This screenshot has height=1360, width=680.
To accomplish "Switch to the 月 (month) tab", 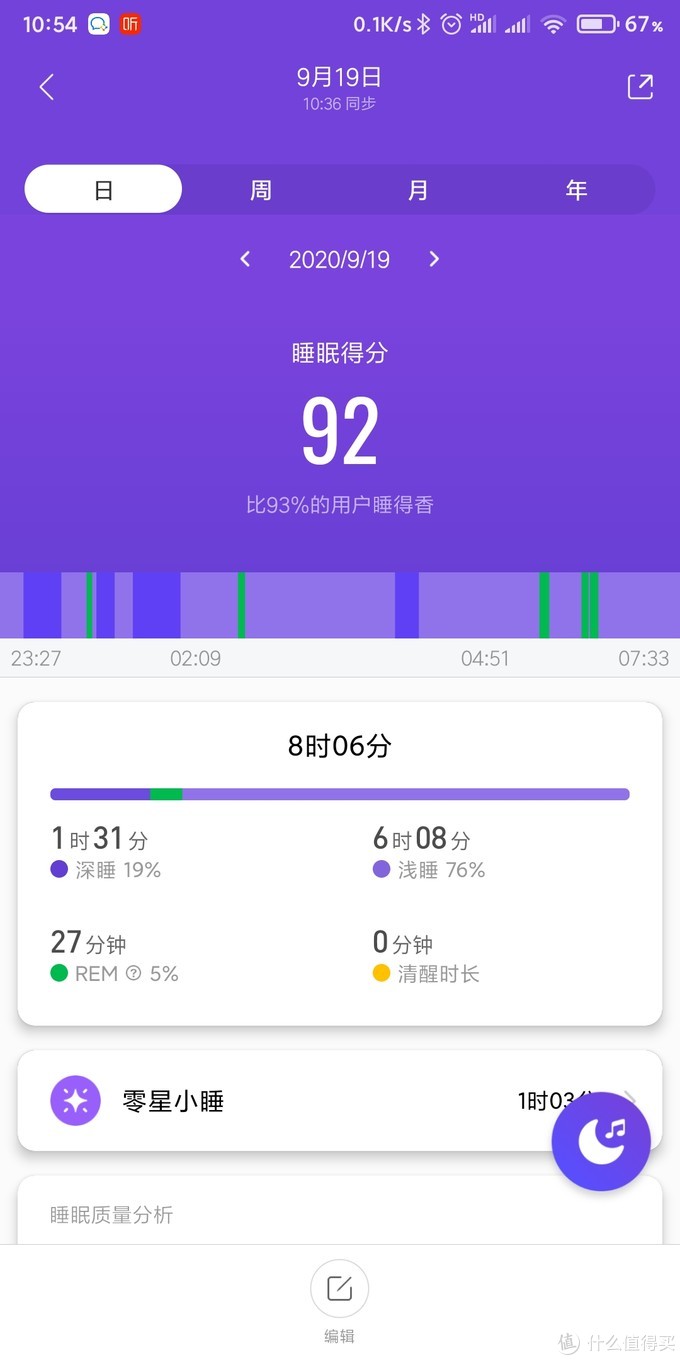I will (418, 190).
